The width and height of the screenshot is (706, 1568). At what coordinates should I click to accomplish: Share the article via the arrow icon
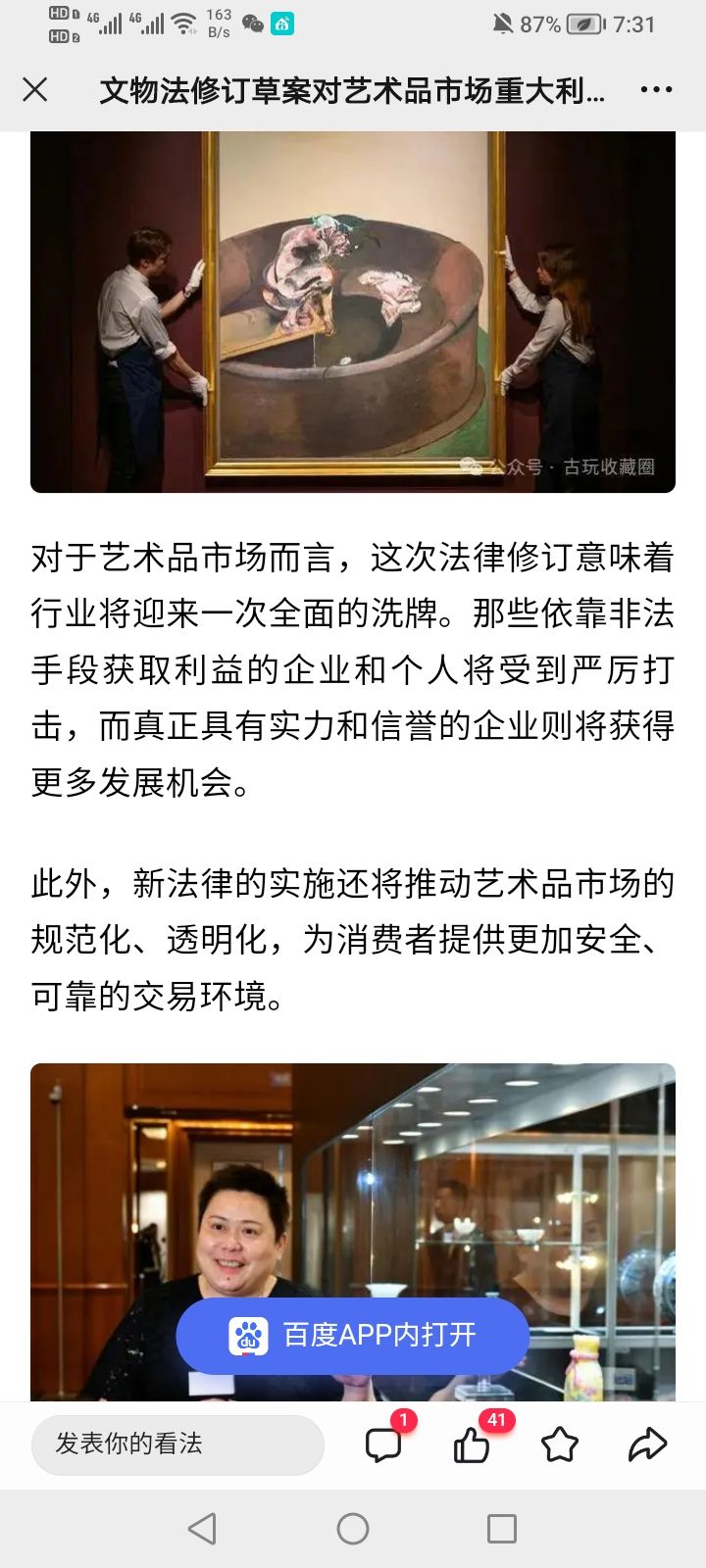coord(647,1445)
